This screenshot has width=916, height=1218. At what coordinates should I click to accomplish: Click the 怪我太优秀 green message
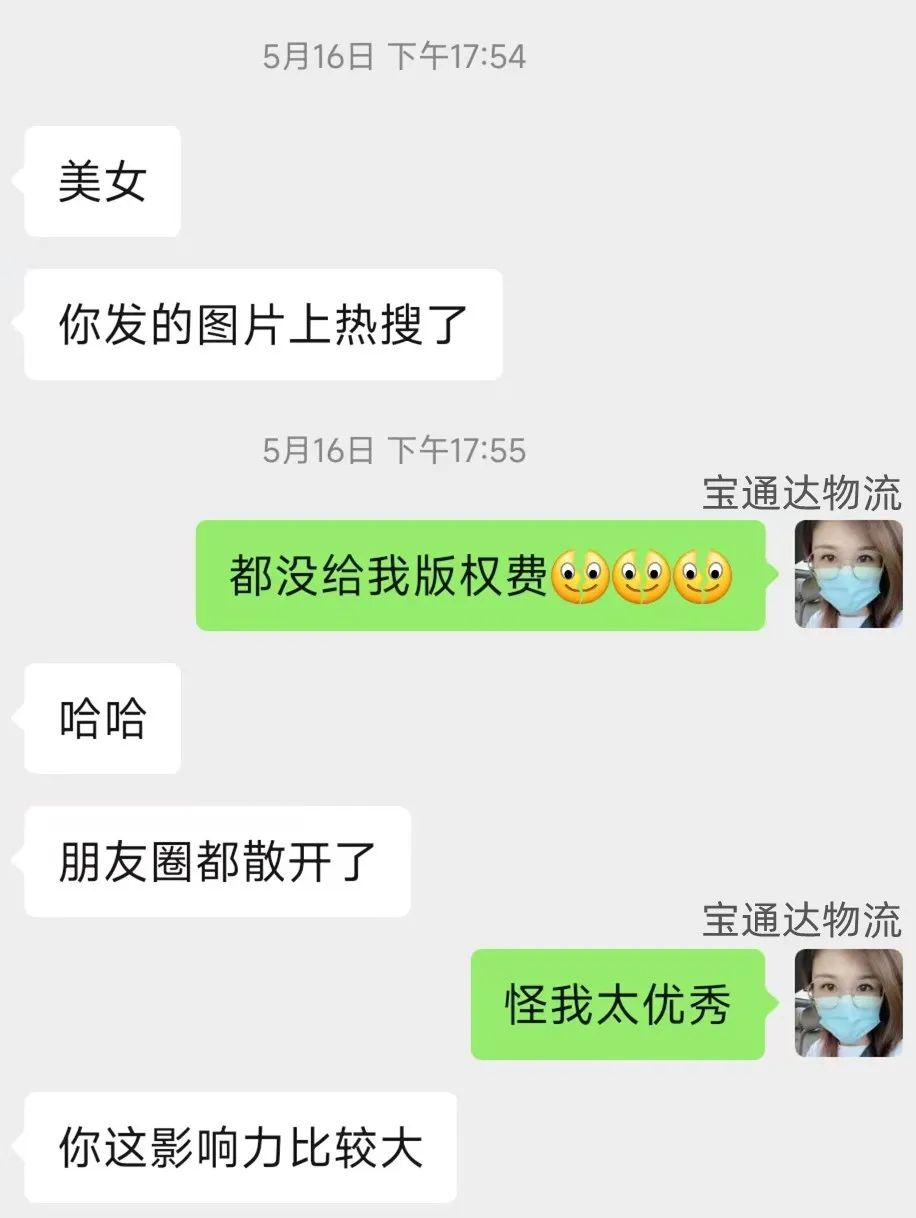(618, 1005)
